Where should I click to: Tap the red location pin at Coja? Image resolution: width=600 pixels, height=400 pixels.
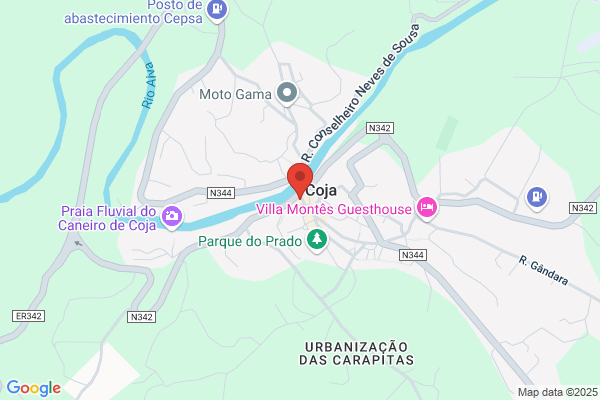tap(300, 180)
